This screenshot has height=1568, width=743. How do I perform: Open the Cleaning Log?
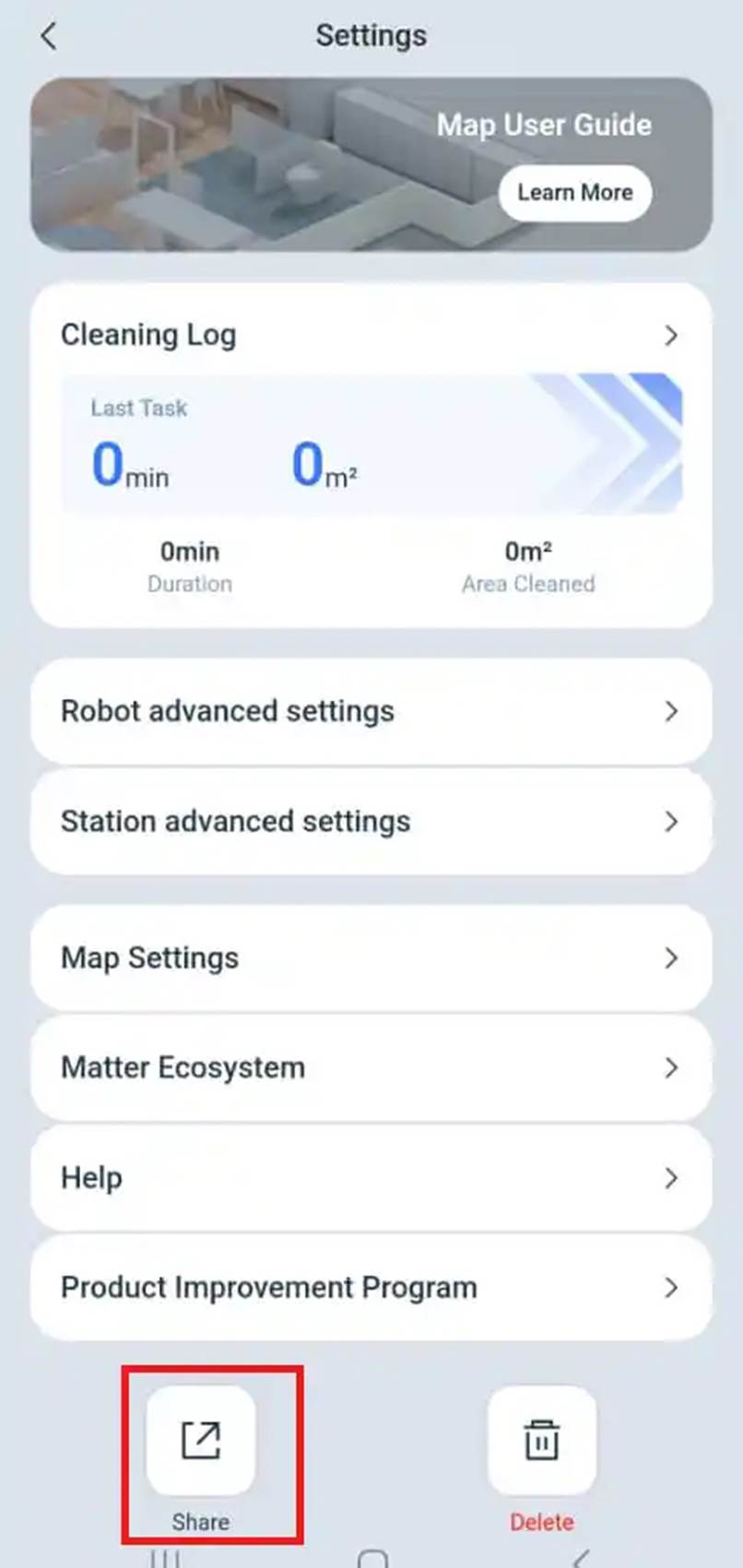click(371, 335)
